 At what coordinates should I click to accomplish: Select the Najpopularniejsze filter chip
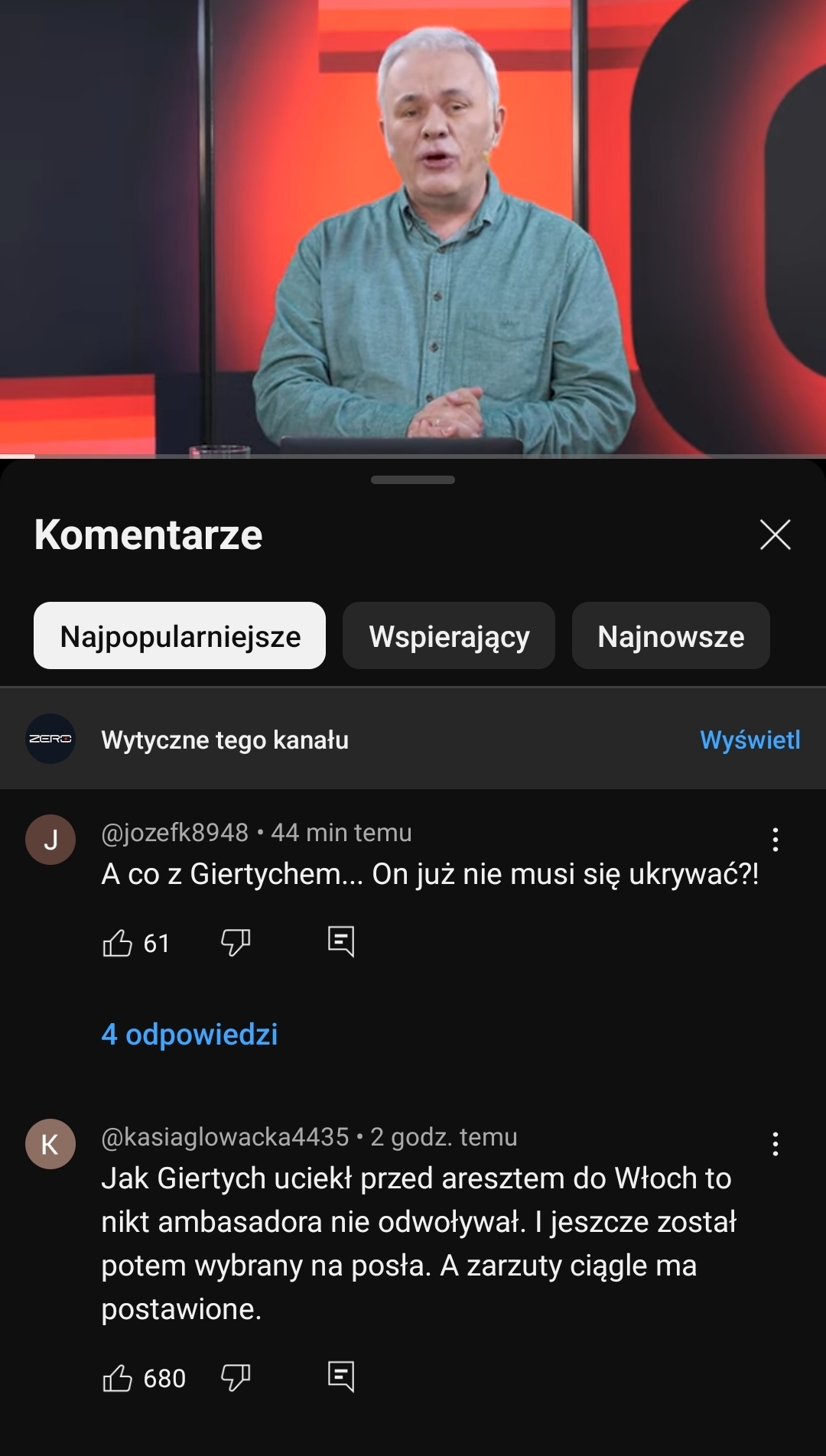180,636
